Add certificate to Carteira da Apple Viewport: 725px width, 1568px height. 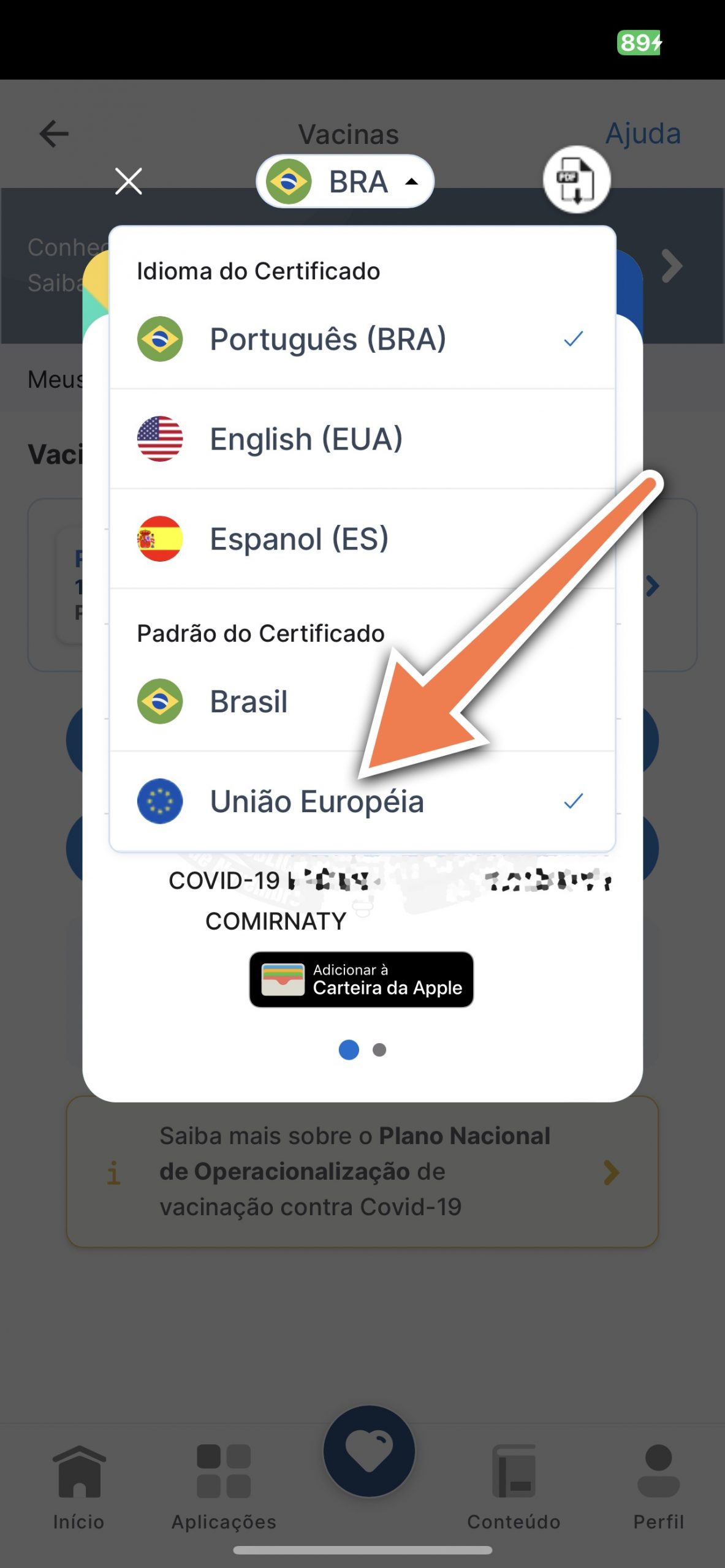[362, 979]
